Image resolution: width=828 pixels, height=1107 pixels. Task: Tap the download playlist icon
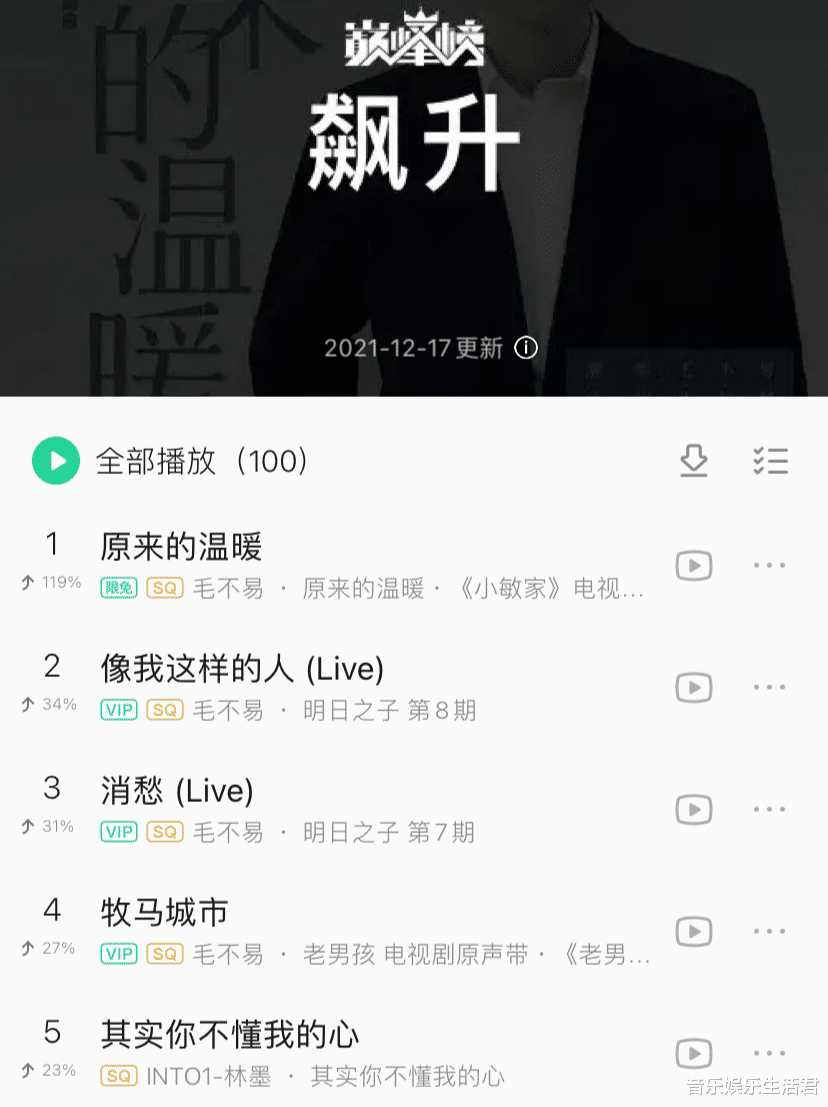coord(694,461)
